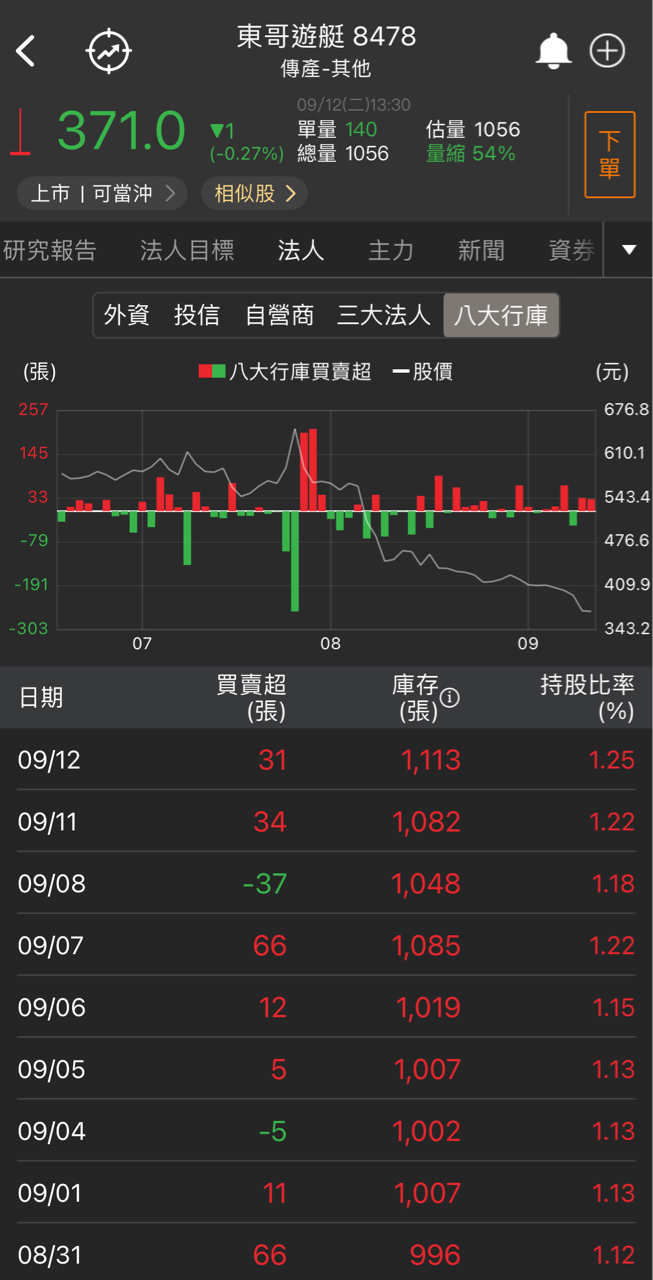Screen dimensions: 653x1280
Task: Open the price alert bell
Action: coord(553,51)
